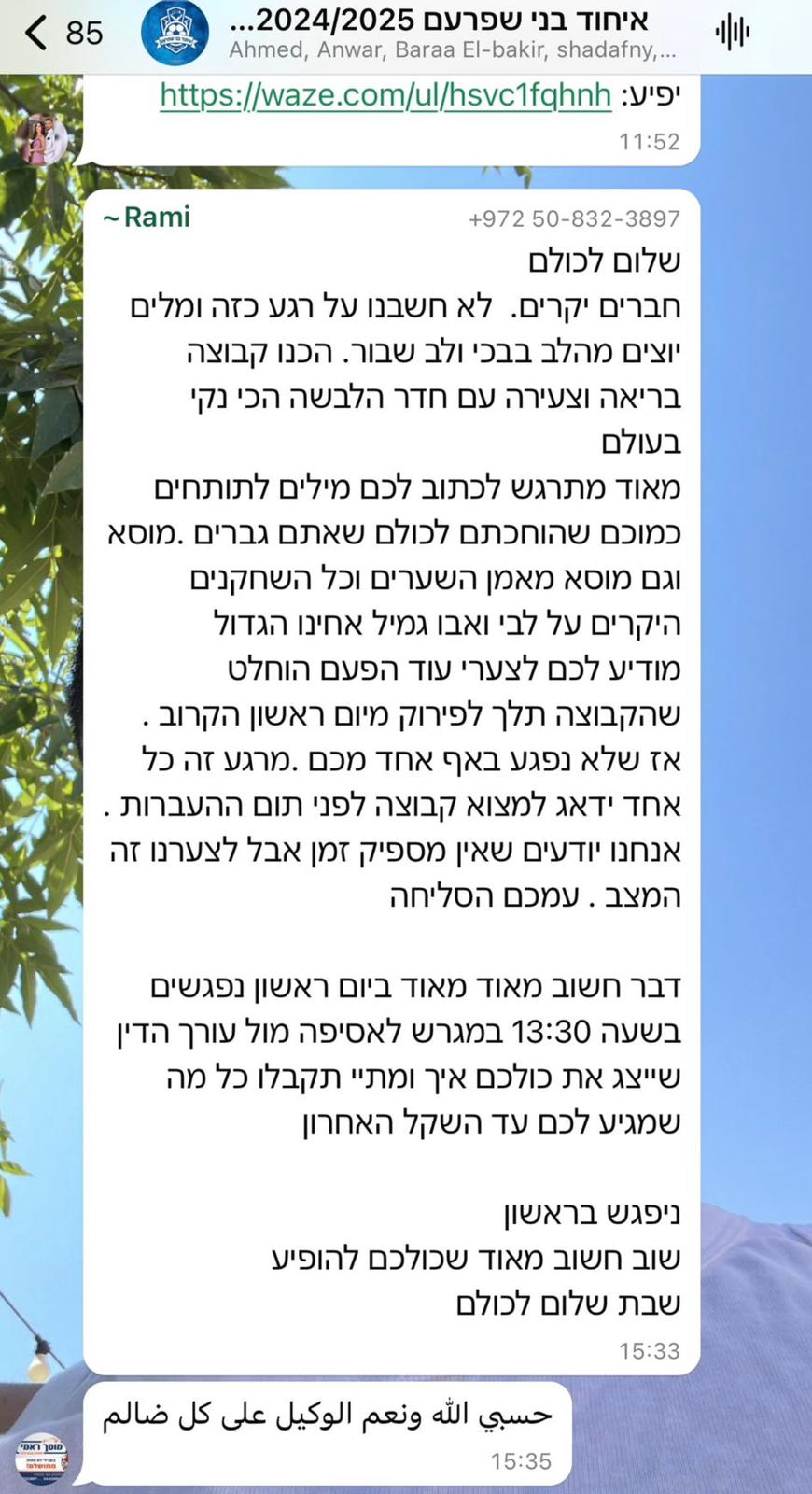Screen dimensions: 812x1494
Task: Open the Waze link hsvc1fqhnh
Action: coord(385,95)
